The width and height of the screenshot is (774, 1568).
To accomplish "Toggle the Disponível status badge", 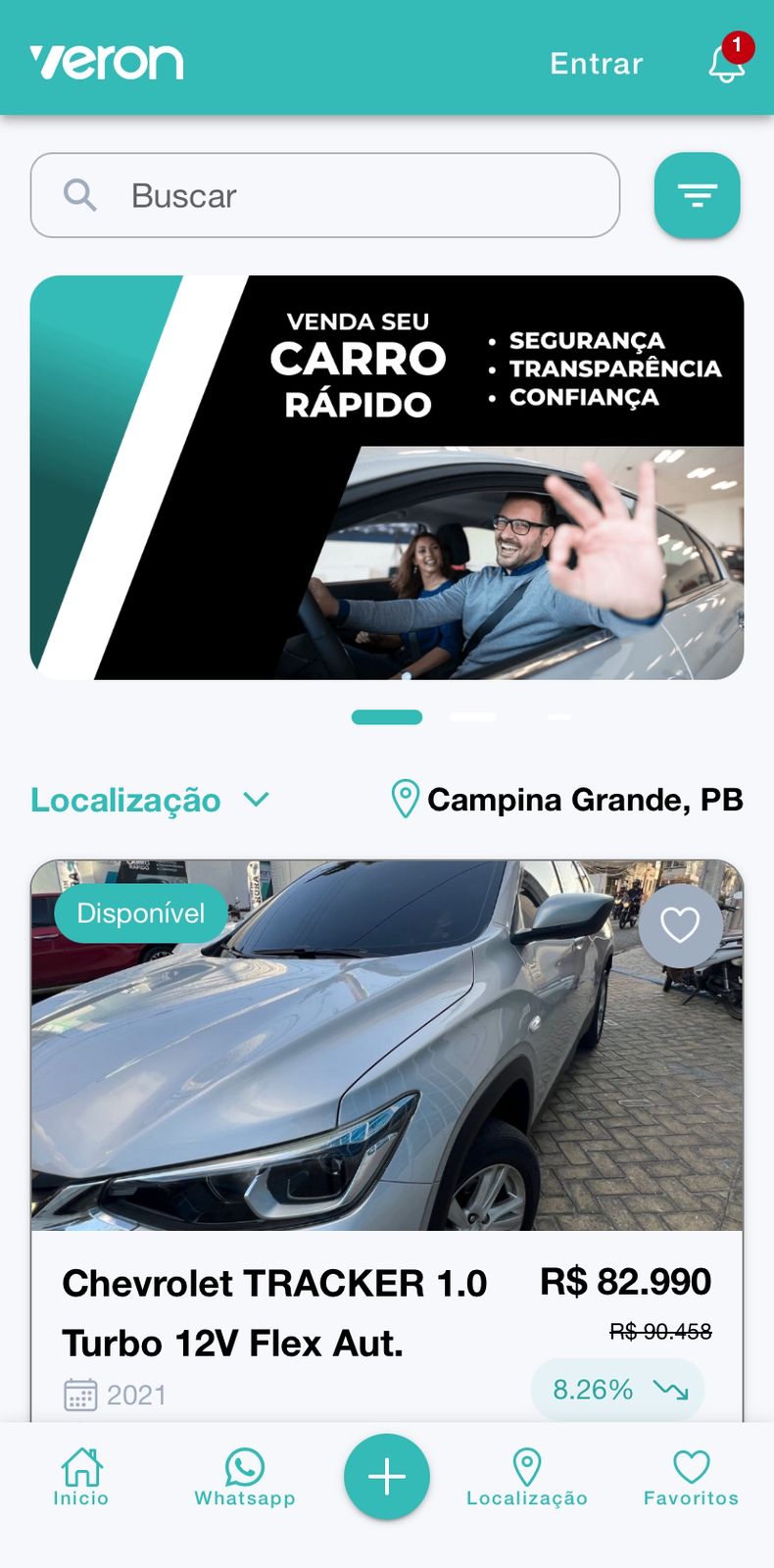I will (139, 912).
